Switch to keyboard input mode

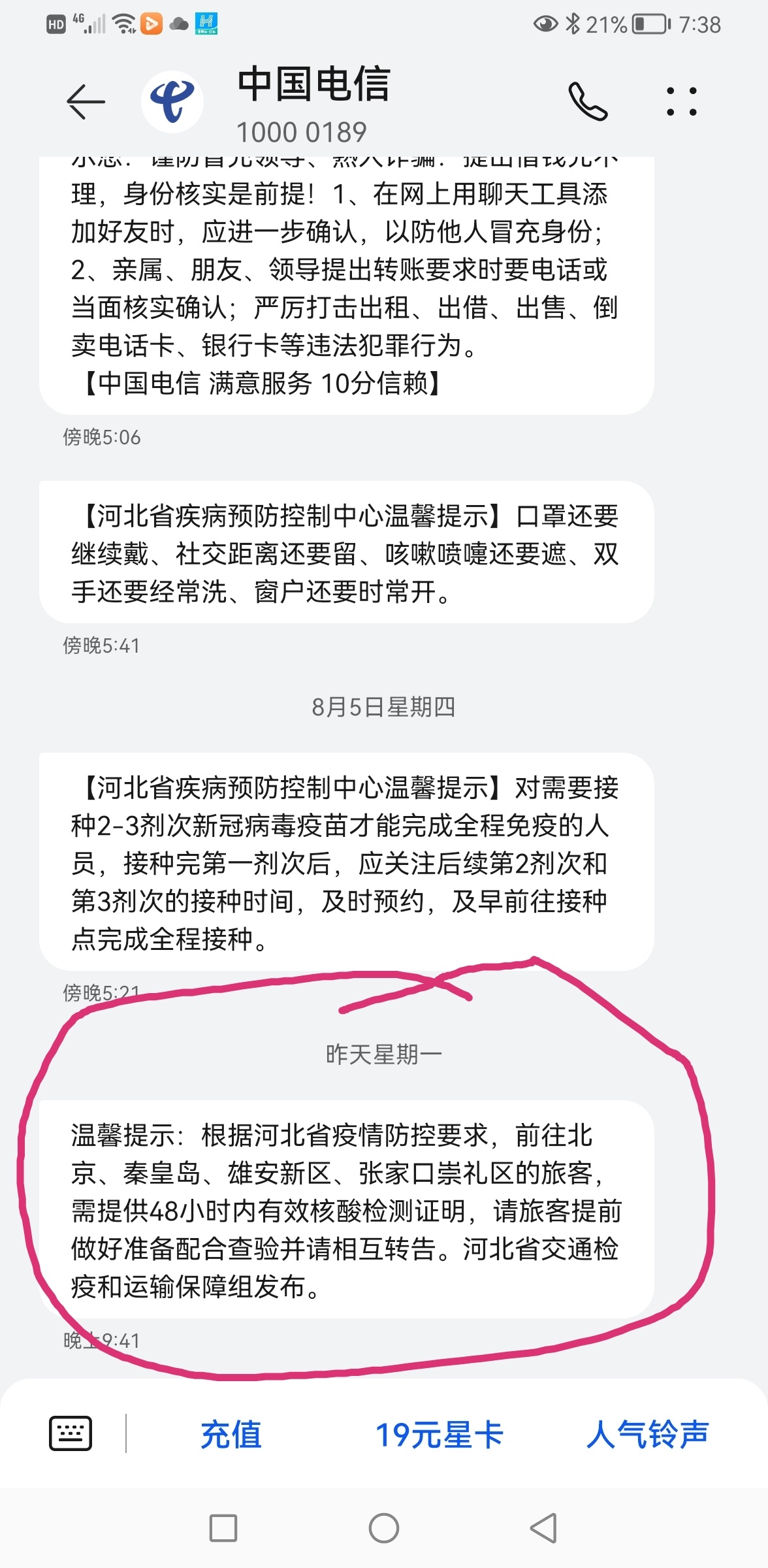pos(71,1433)
